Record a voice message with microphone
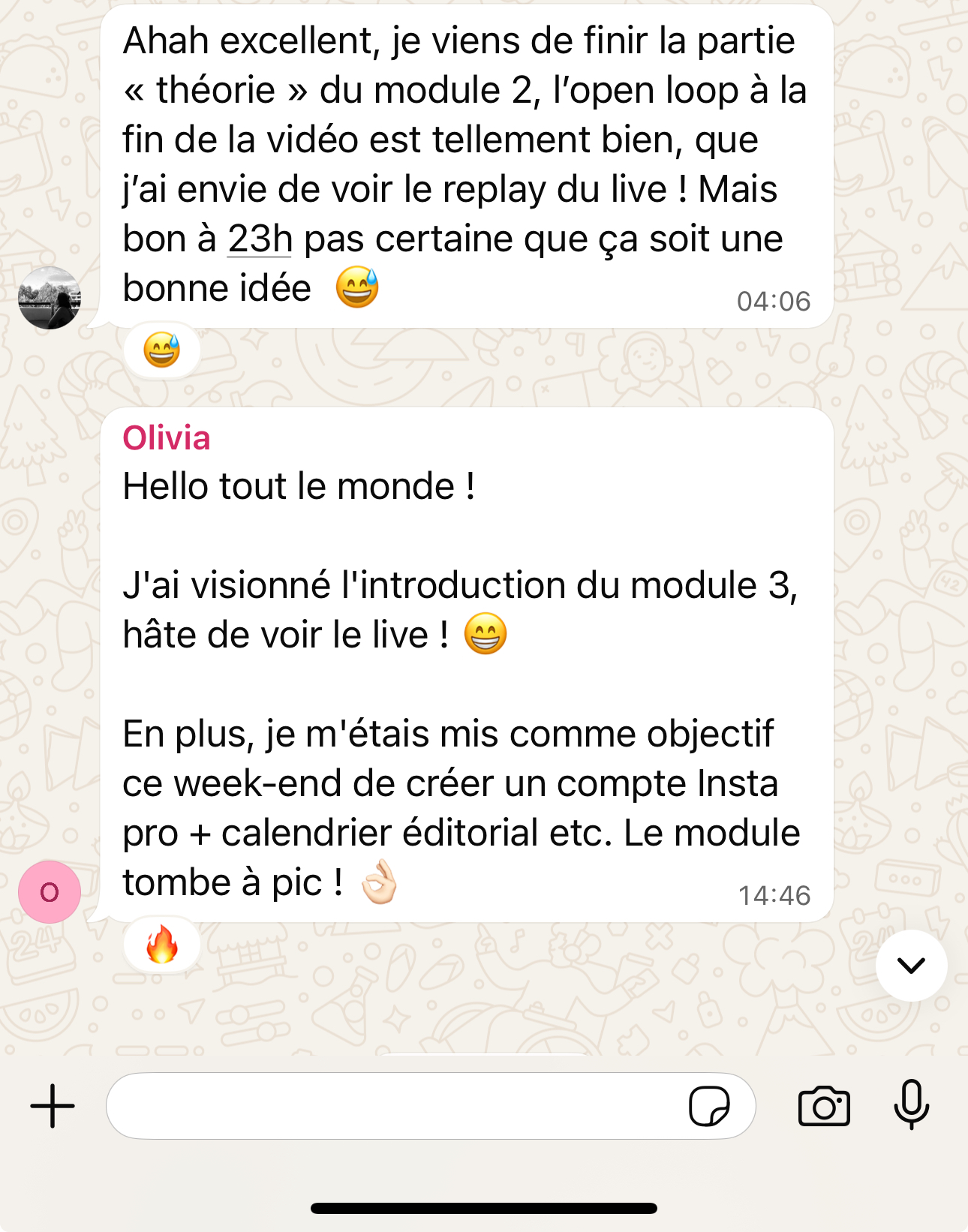Viewport: 968px width, 1232px height. pyautogui.click(x=911, y=1104)
